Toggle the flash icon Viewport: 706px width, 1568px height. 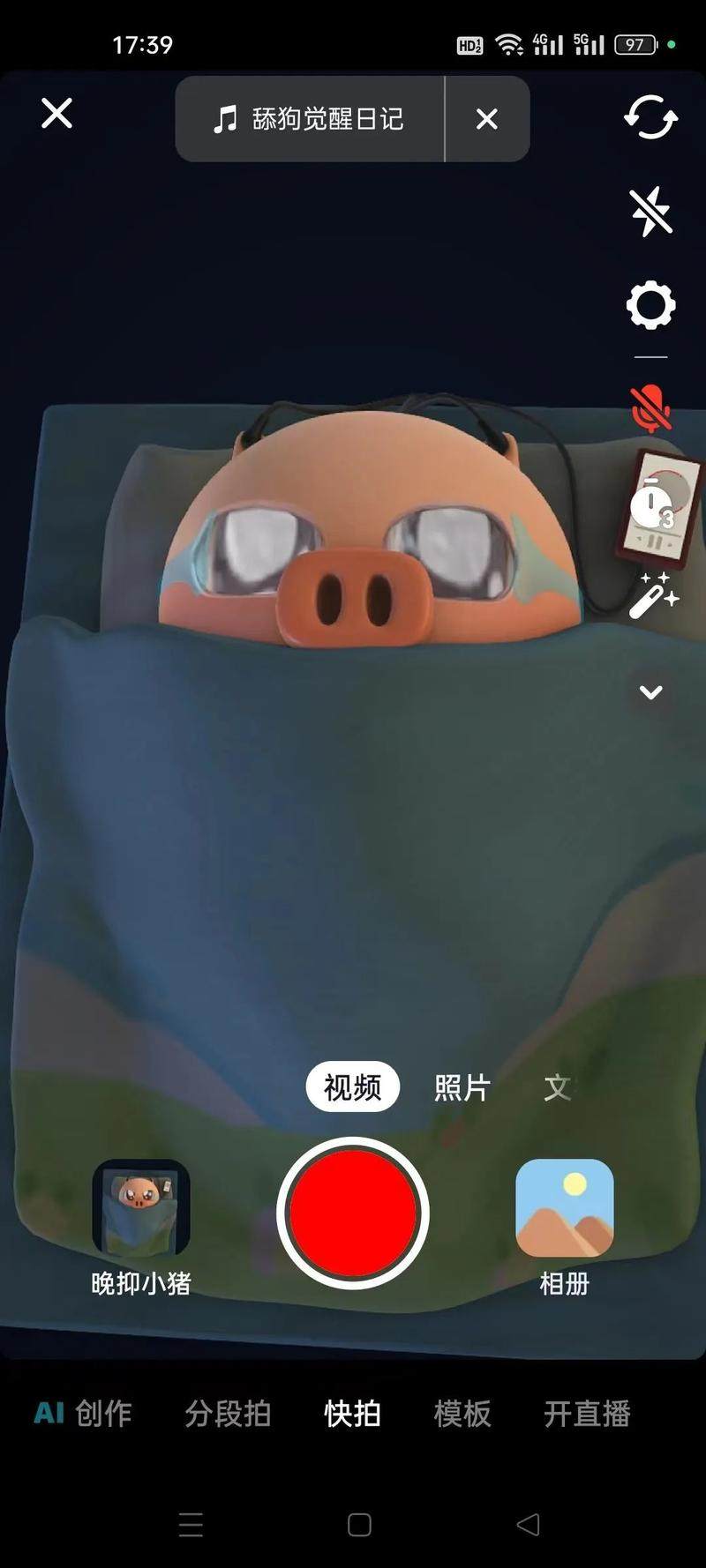tap(650, 212)
